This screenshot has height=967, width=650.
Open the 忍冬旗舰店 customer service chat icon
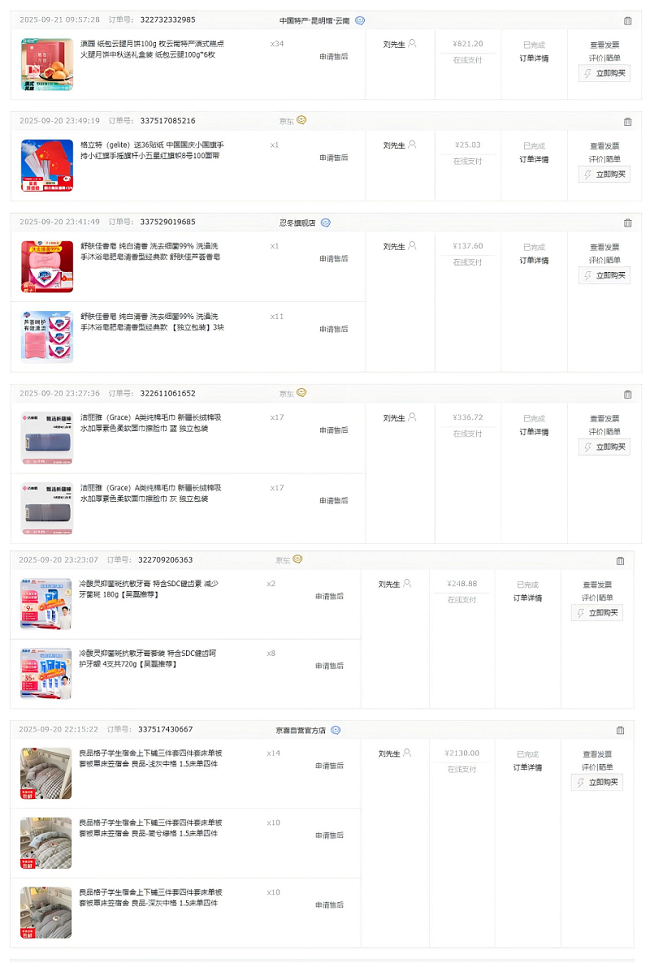[326, 222]
